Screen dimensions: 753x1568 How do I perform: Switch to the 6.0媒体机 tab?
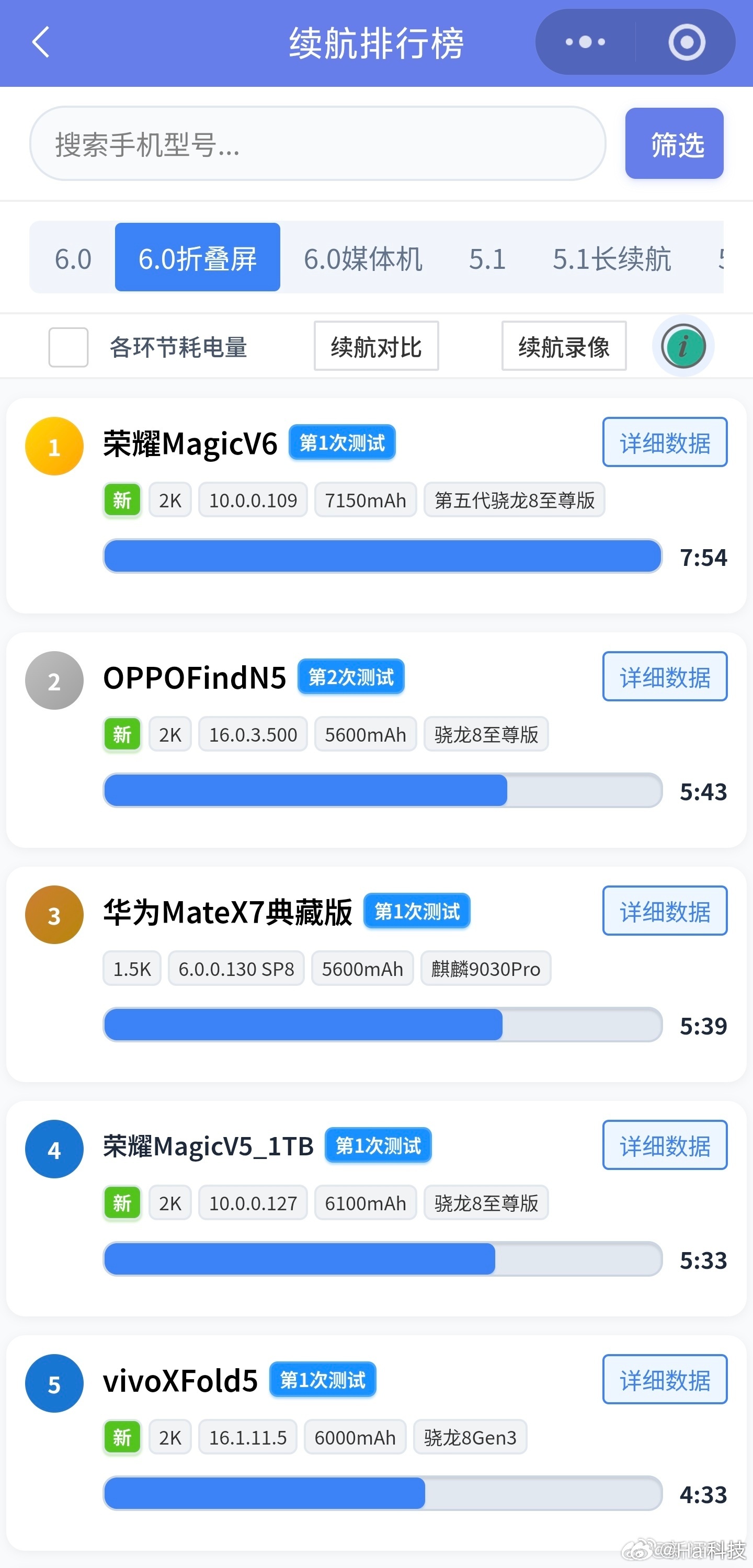(362, 258)
